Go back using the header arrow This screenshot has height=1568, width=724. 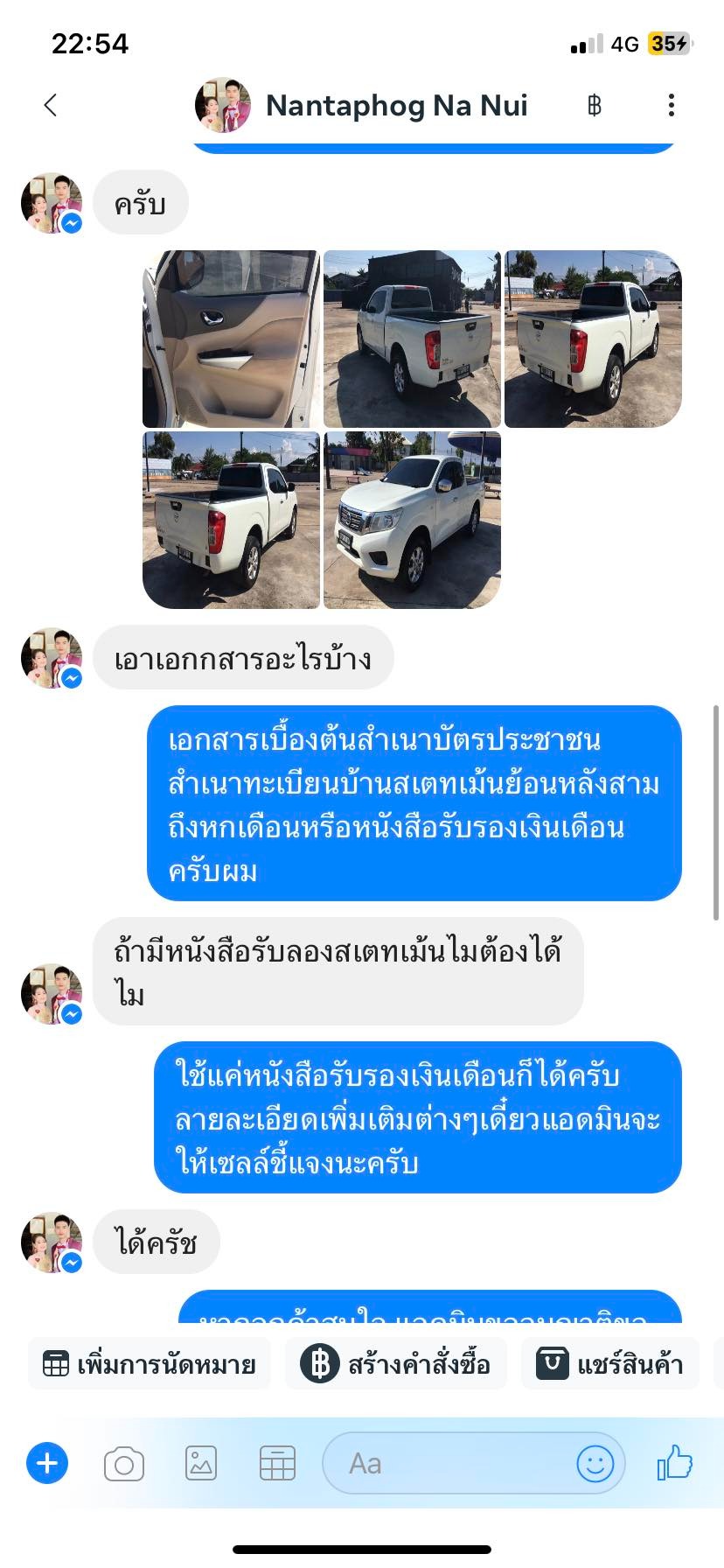coord(51,105)
